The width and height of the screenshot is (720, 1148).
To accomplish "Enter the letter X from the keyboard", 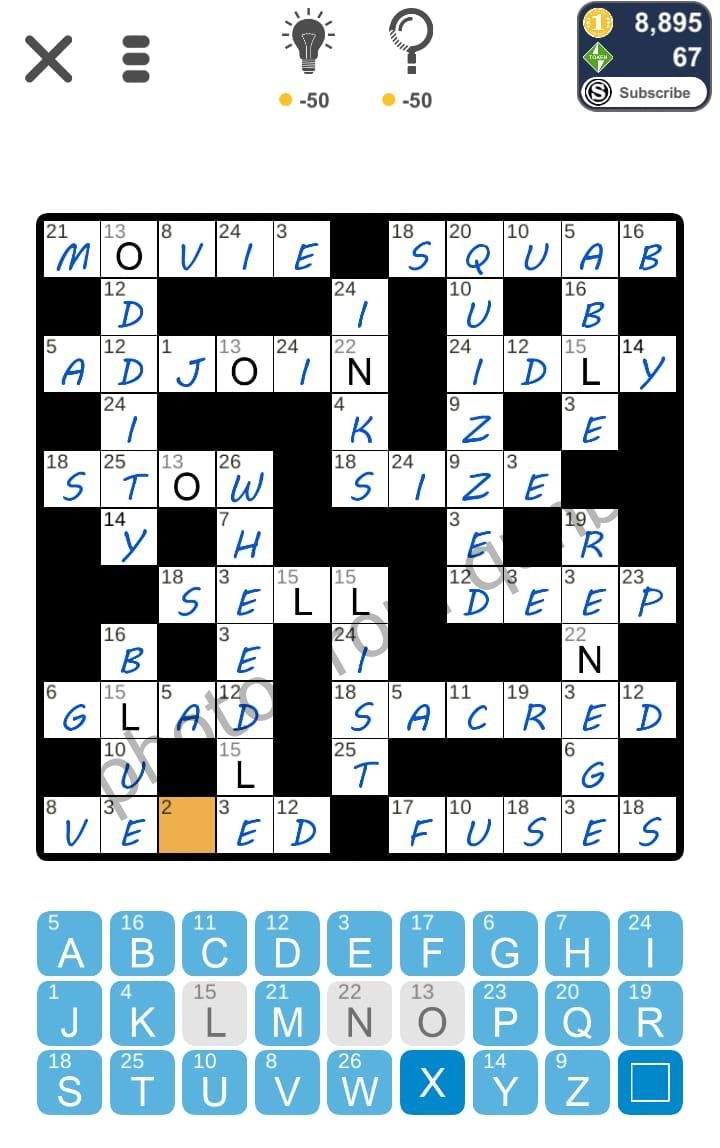I will [x=432, y=1082].
